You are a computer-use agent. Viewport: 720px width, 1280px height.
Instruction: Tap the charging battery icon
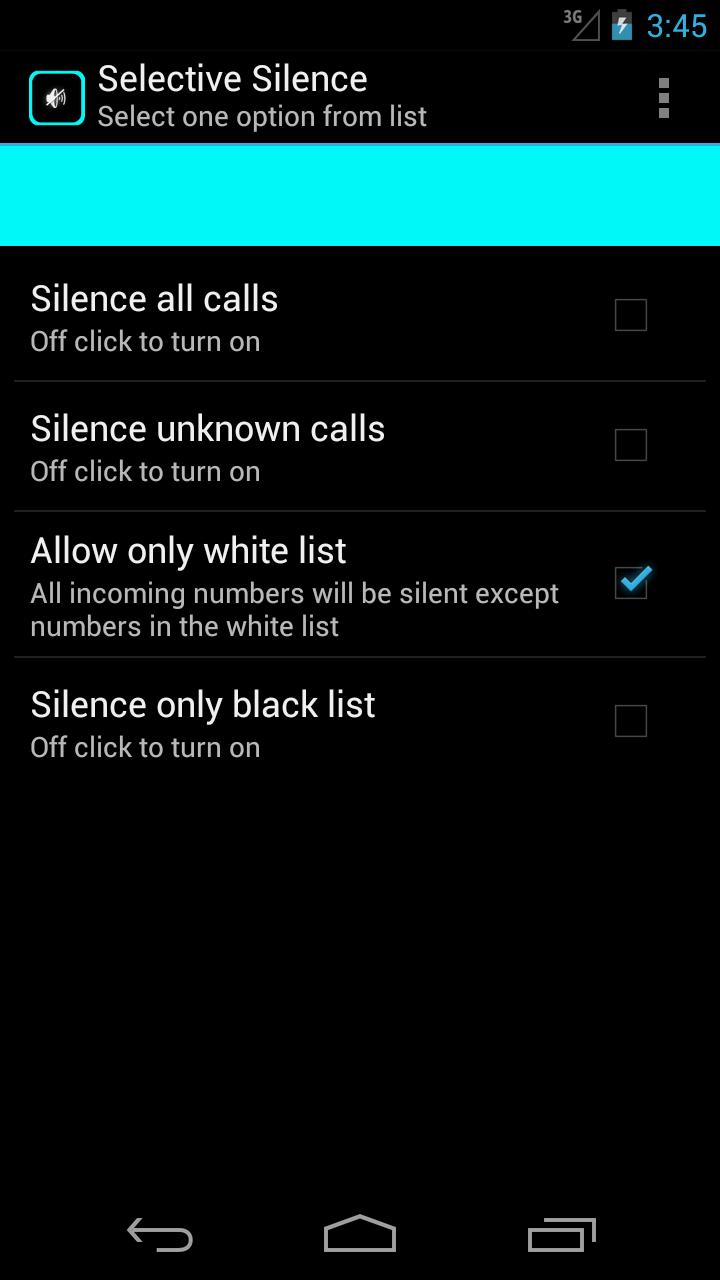[x=621, y=25]
